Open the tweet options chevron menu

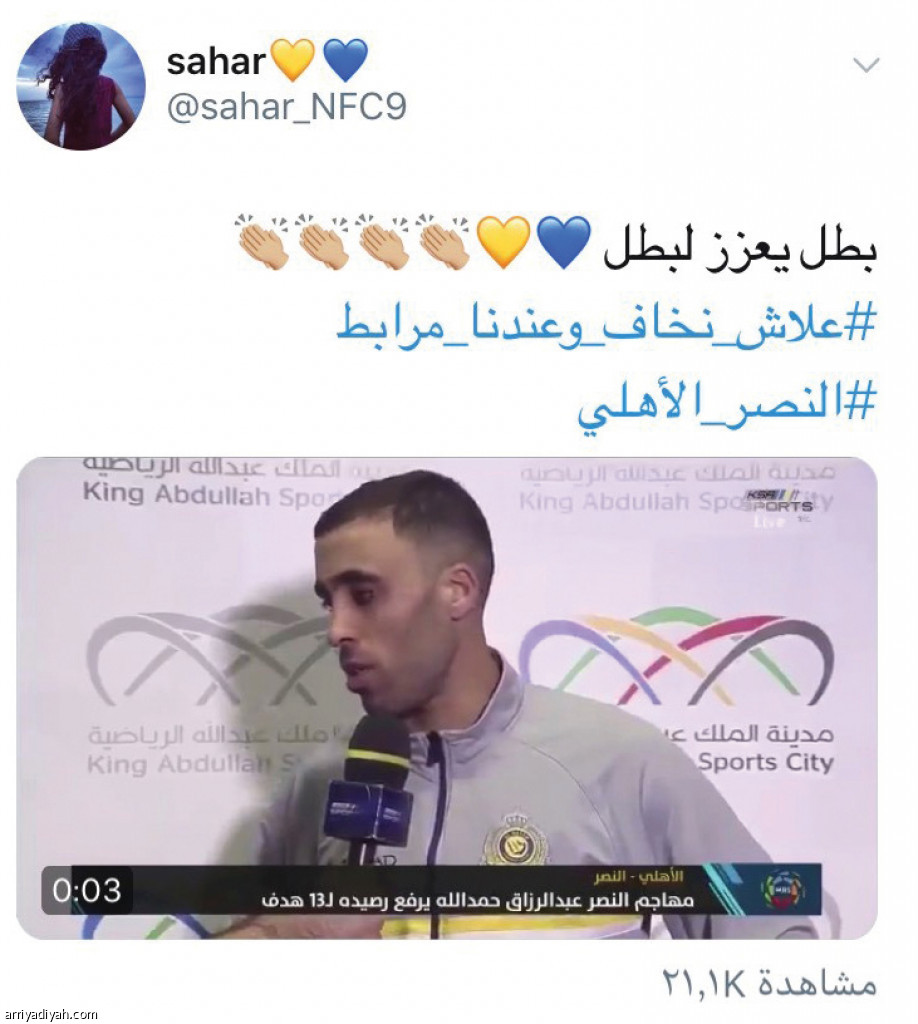[865, 66]
